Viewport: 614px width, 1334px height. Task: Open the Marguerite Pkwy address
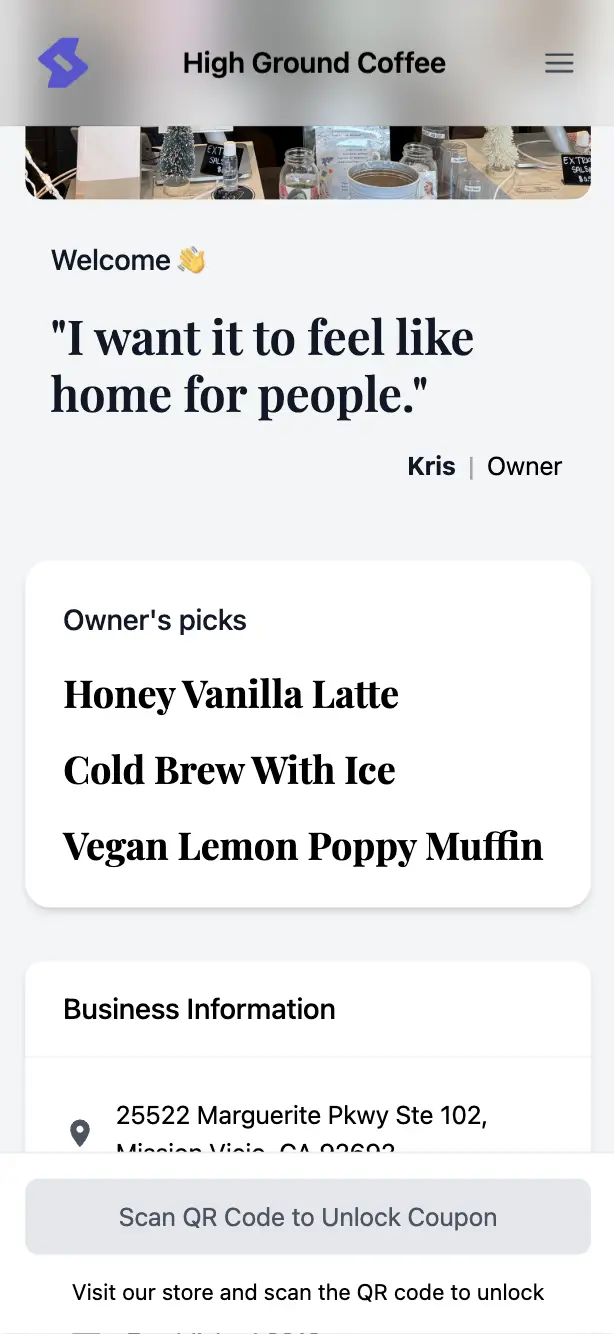point(301,1116)
